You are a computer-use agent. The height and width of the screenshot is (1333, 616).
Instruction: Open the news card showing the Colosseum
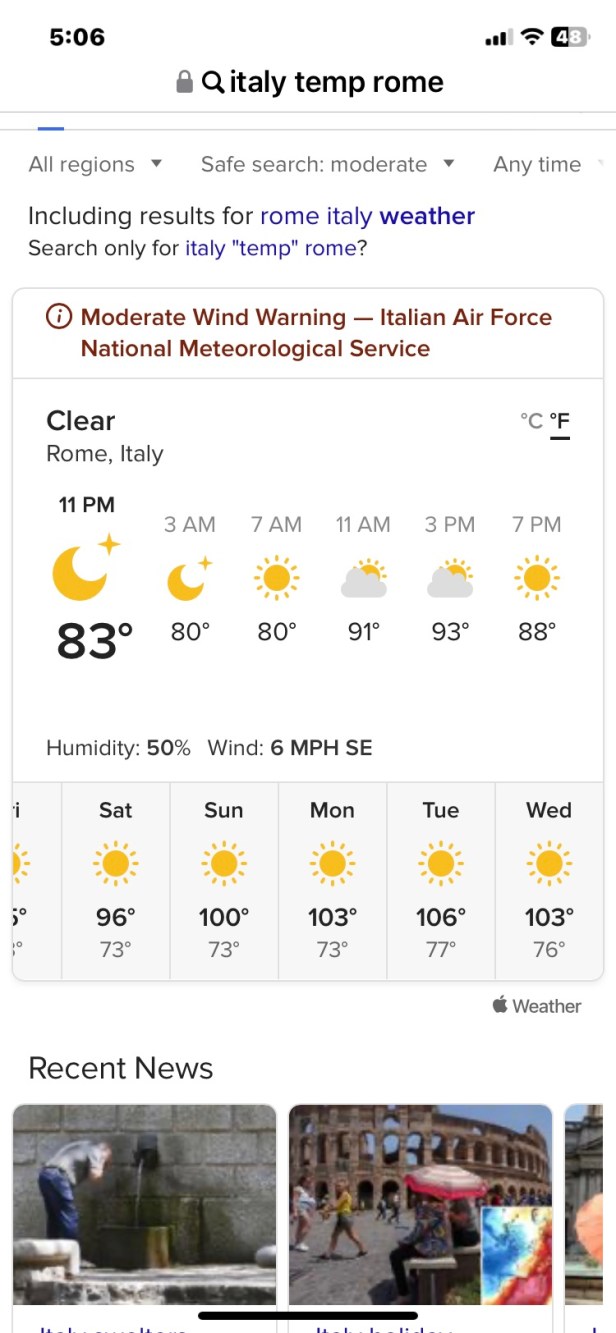pos(420,1210)
